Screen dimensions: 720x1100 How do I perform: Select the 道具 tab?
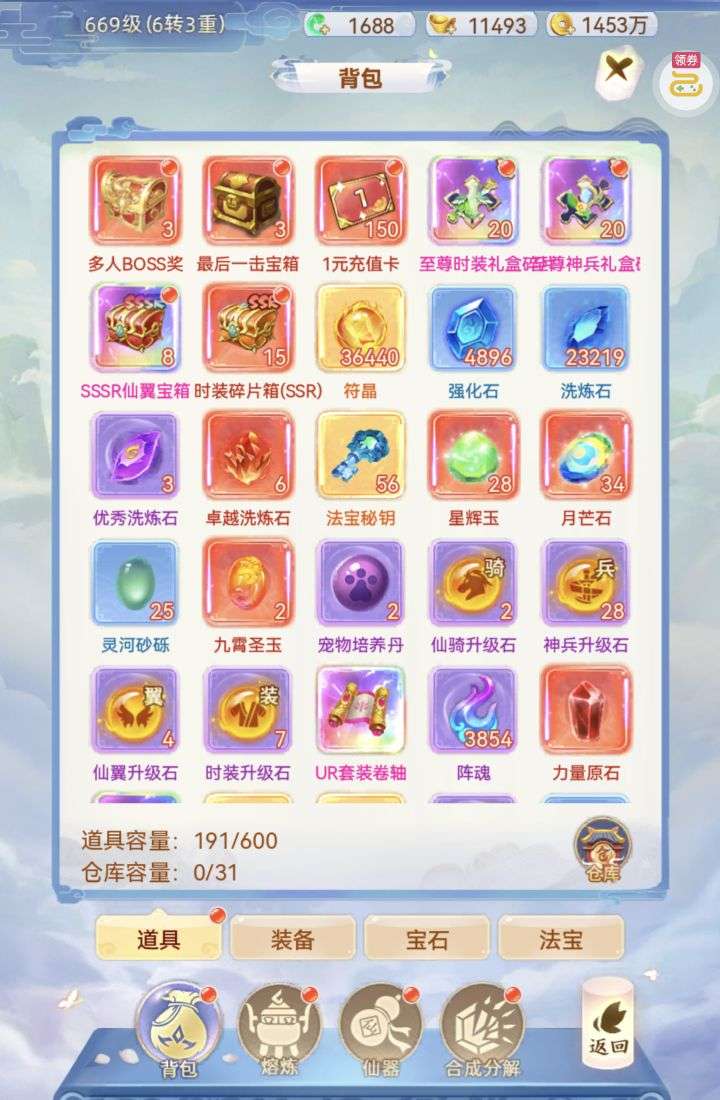pos(158,939)
